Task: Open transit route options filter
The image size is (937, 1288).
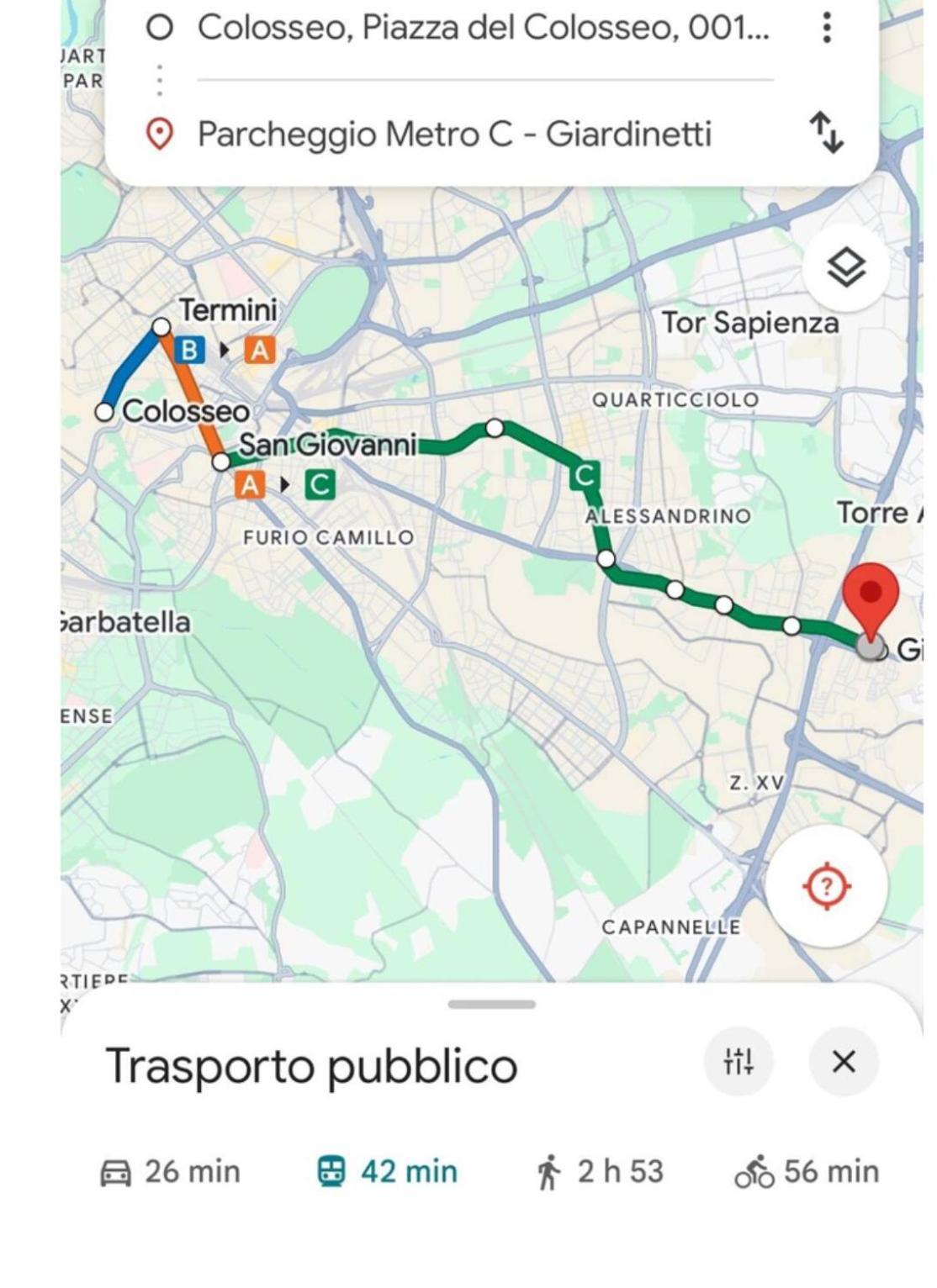Action: [x=738, y=1061]
